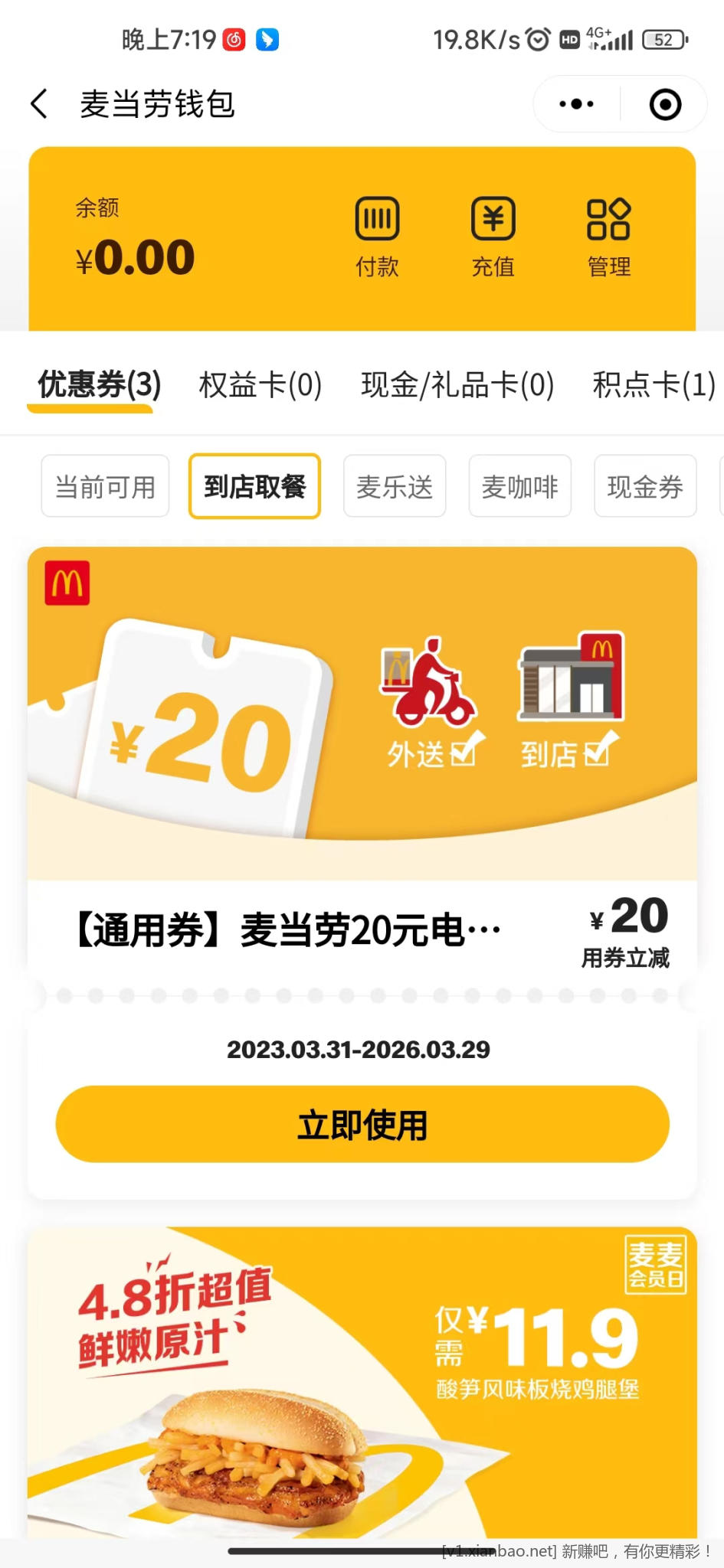
Task: Use the ¥20 coupon with 立即使用
Action: tap(362, 1124)
